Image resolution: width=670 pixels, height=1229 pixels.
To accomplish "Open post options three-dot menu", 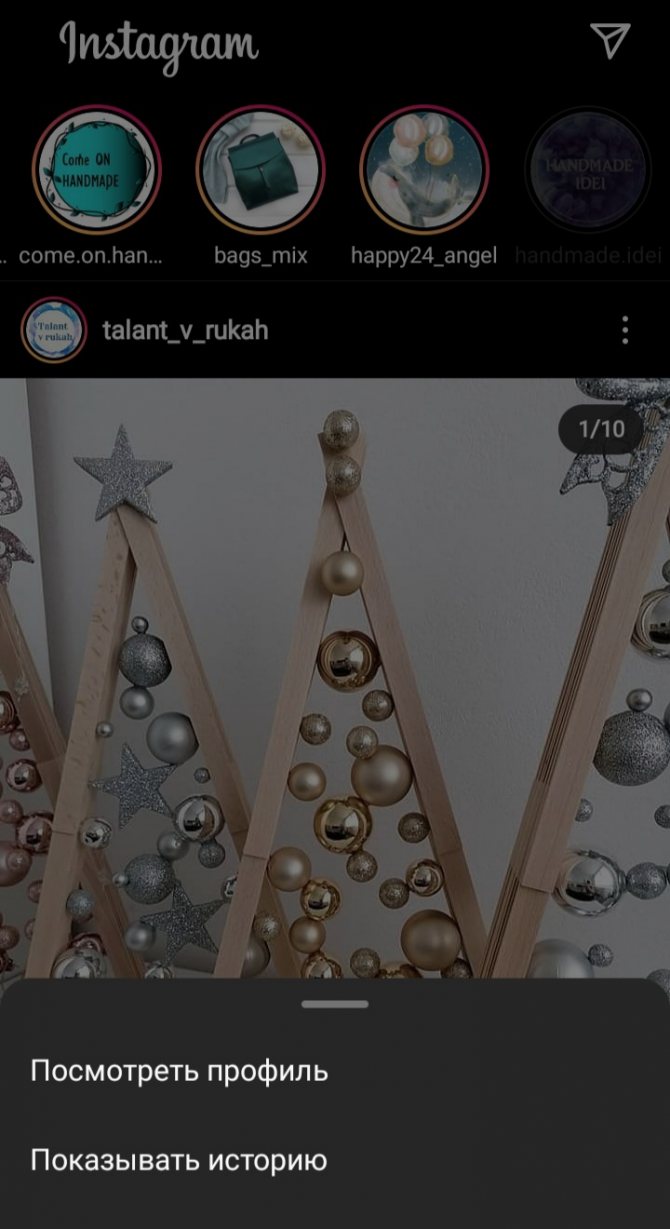I will 625,330.
